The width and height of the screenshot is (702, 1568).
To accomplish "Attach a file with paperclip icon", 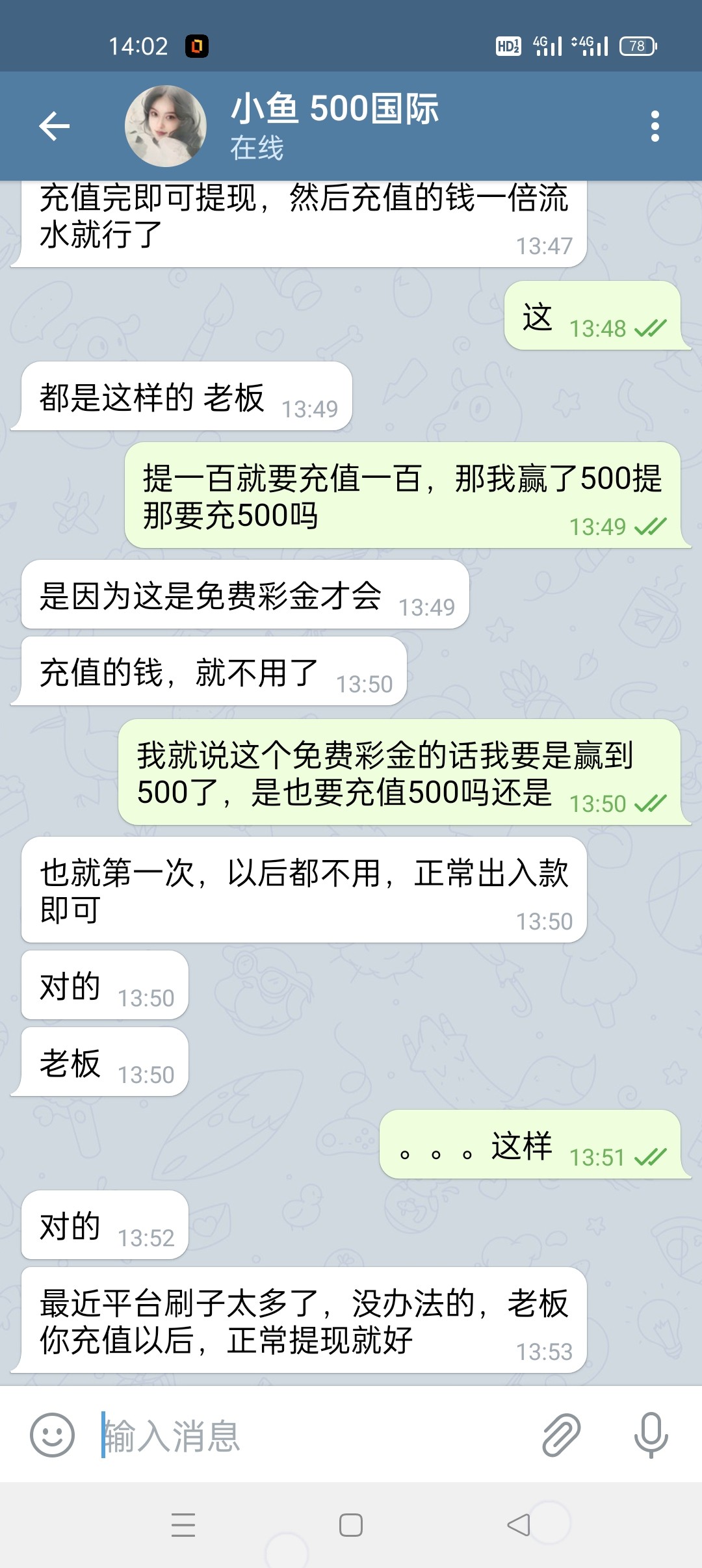I will tap(561, 1435).
